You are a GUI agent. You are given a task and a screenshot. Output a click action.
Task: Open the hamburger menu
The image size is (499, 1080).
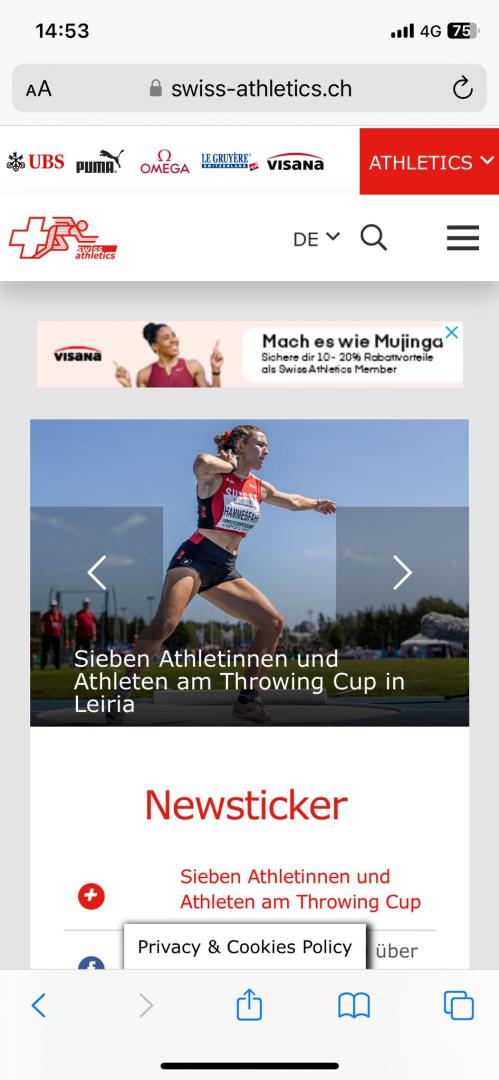(x=462, y=238)
